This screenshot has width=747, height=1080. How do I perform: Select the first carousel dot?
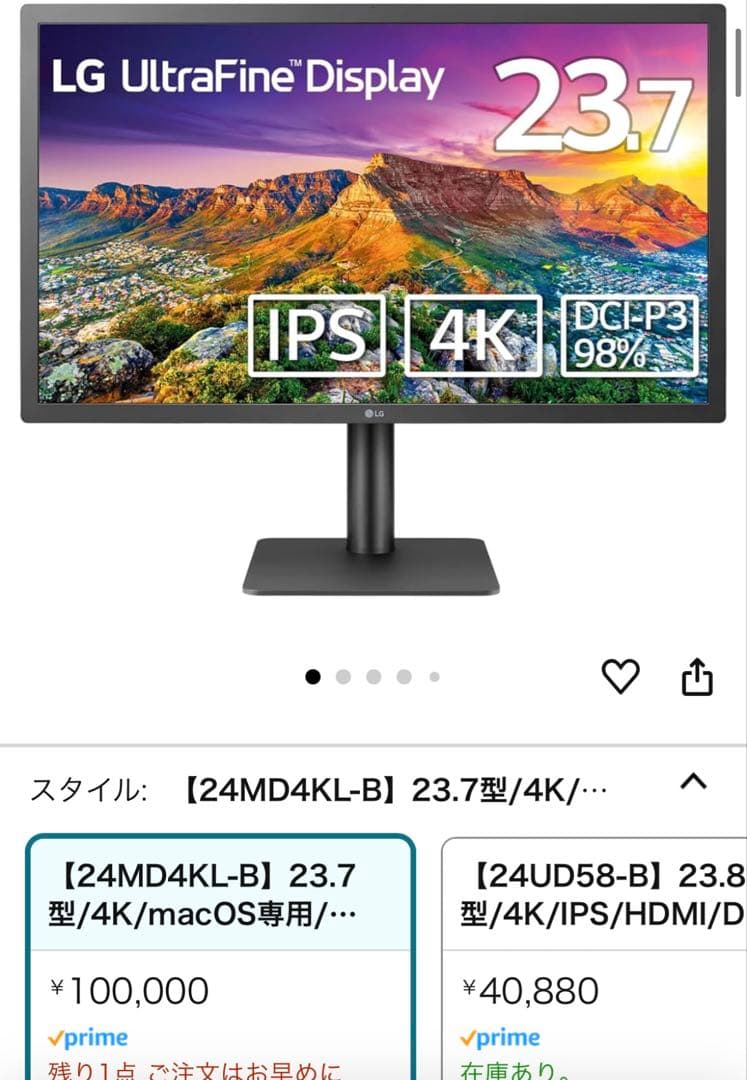click(314, 676)
